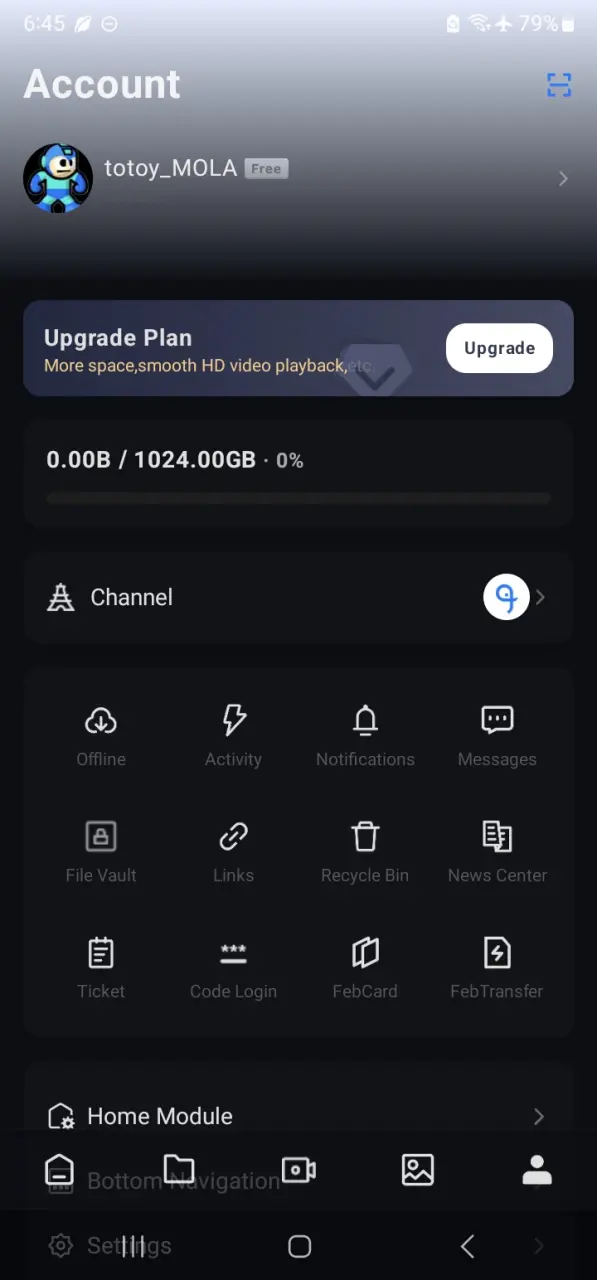Open the QR scan icon
This screenshot has height=1280, width=597.
pos(559,85)
